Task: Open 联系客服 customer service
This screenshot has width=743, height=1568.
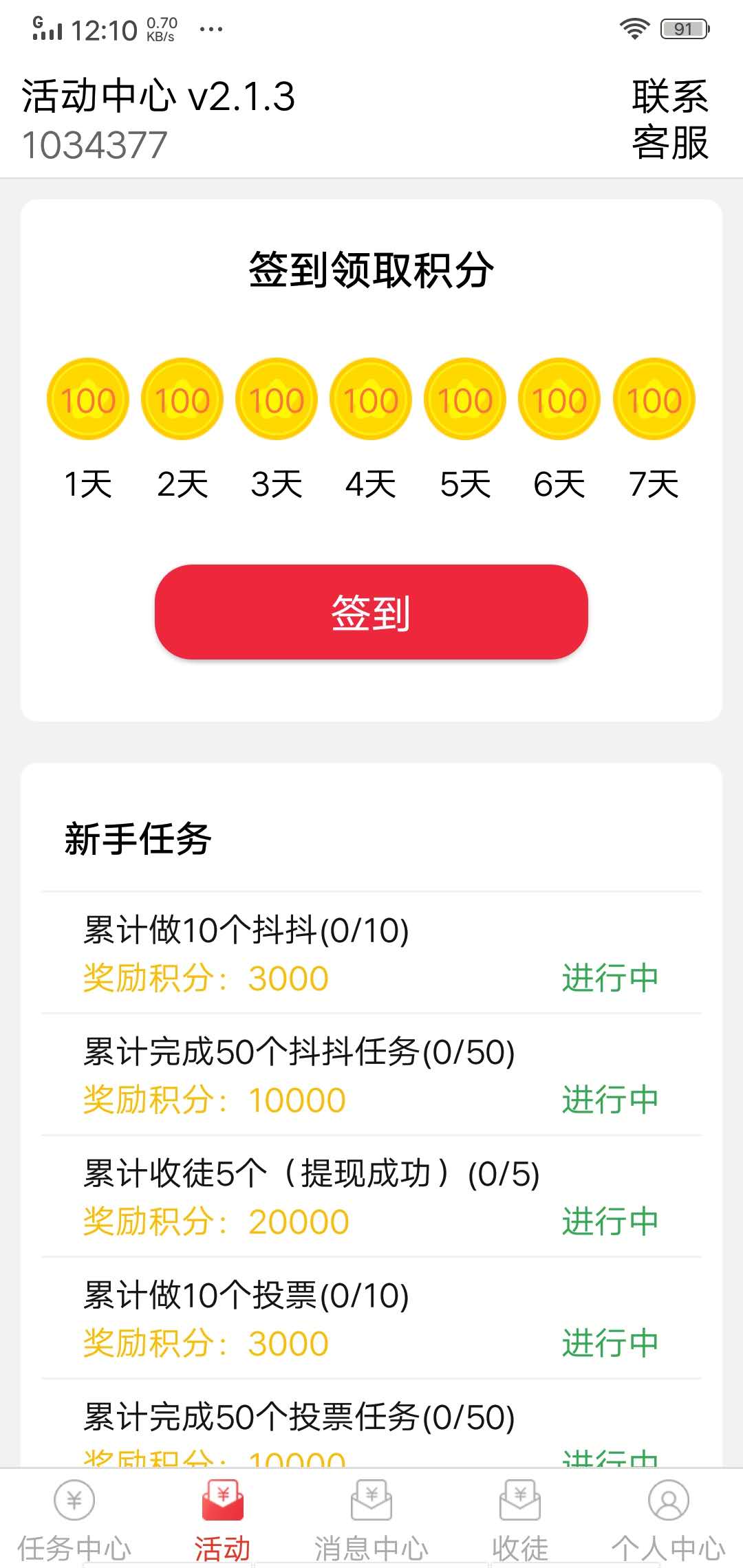Action: 669,120
